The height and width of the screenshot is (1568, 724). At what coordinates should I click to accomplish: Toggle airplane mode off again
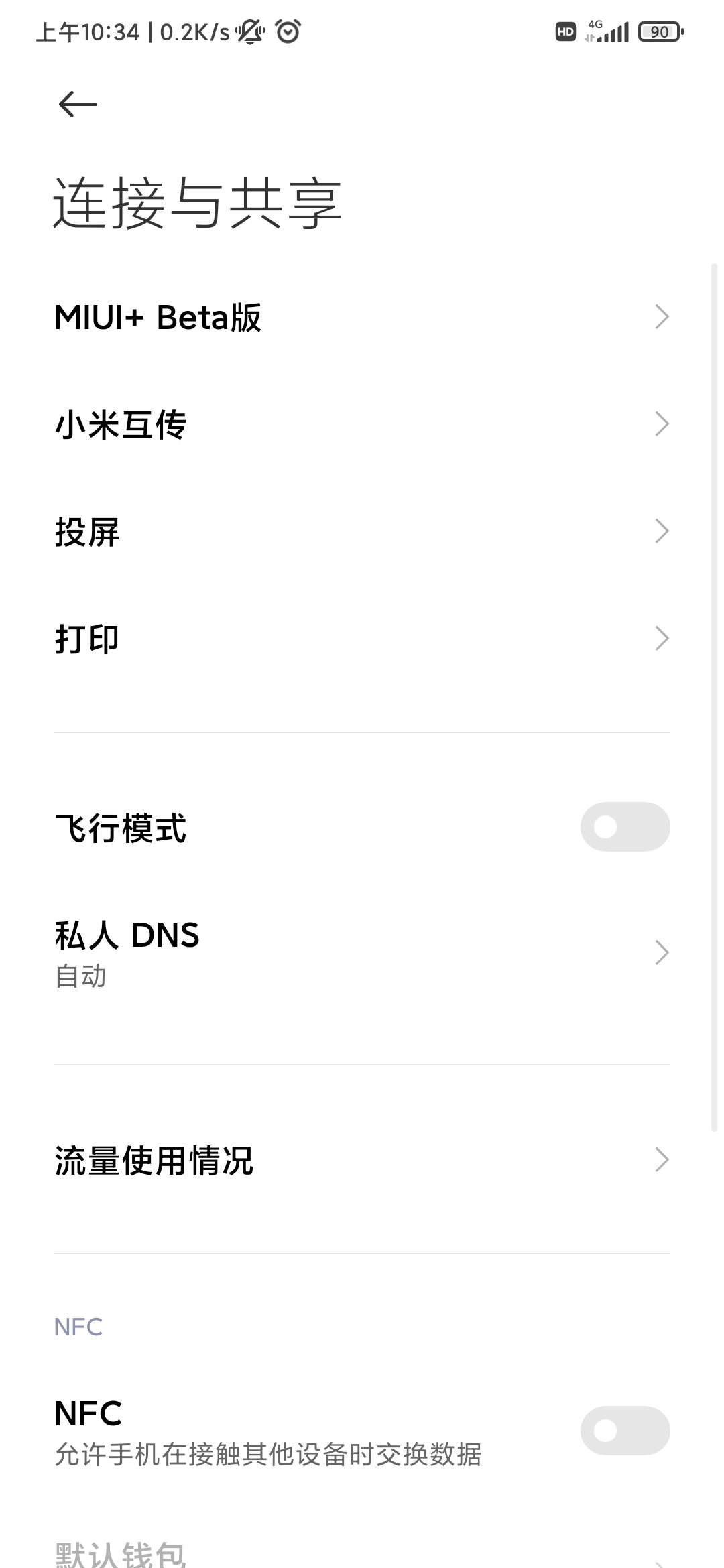625,827
